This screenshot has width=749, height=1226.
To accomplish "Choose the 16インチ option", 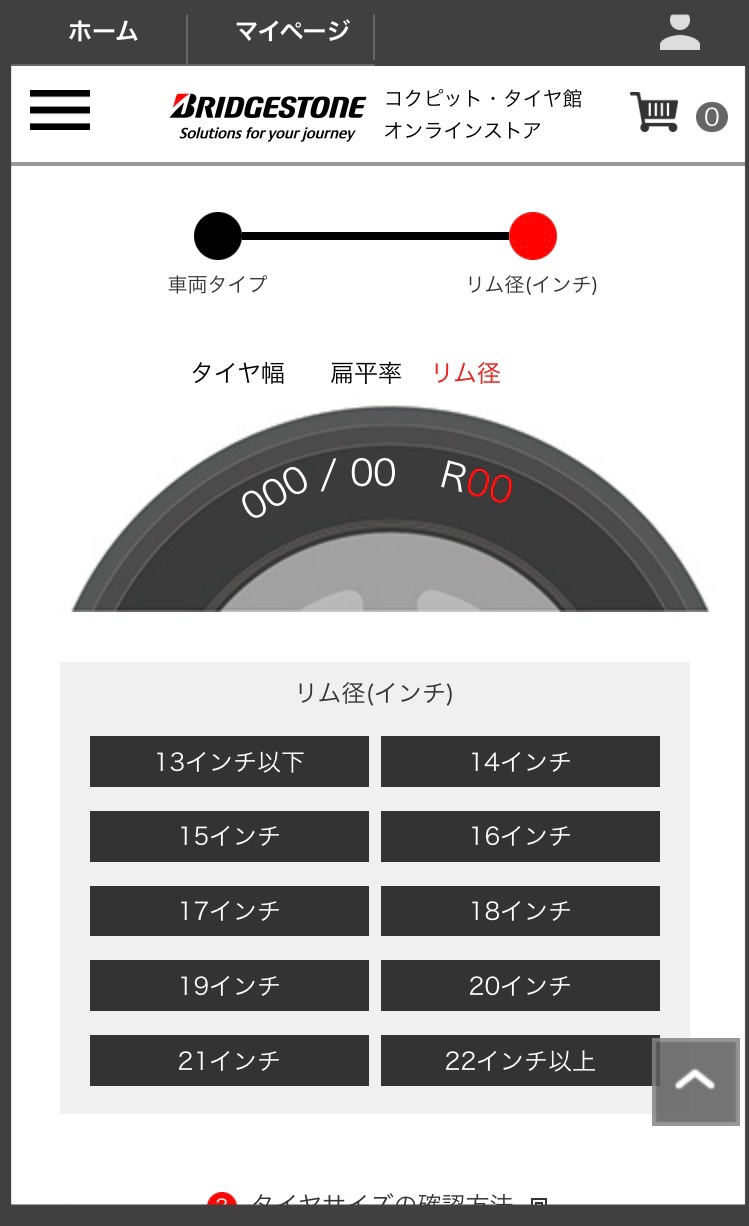I will point(520,836).
